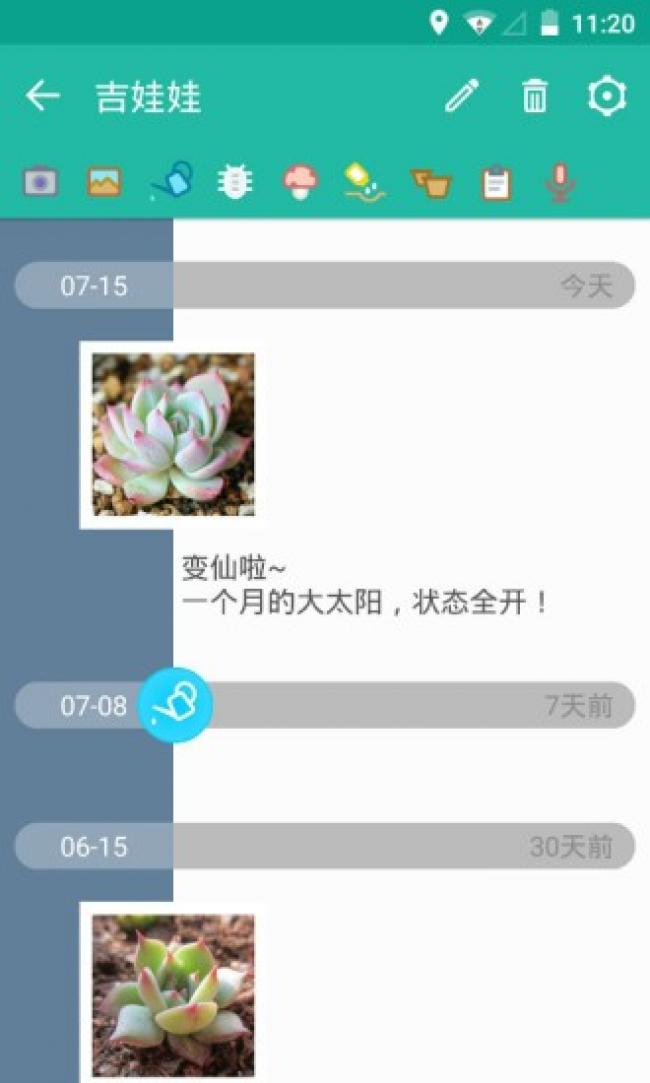Image resolution: width=650 pixels, height=1083 pixels.
Task: Open the 06-15 succulent photo
Action: pos(173,994)
